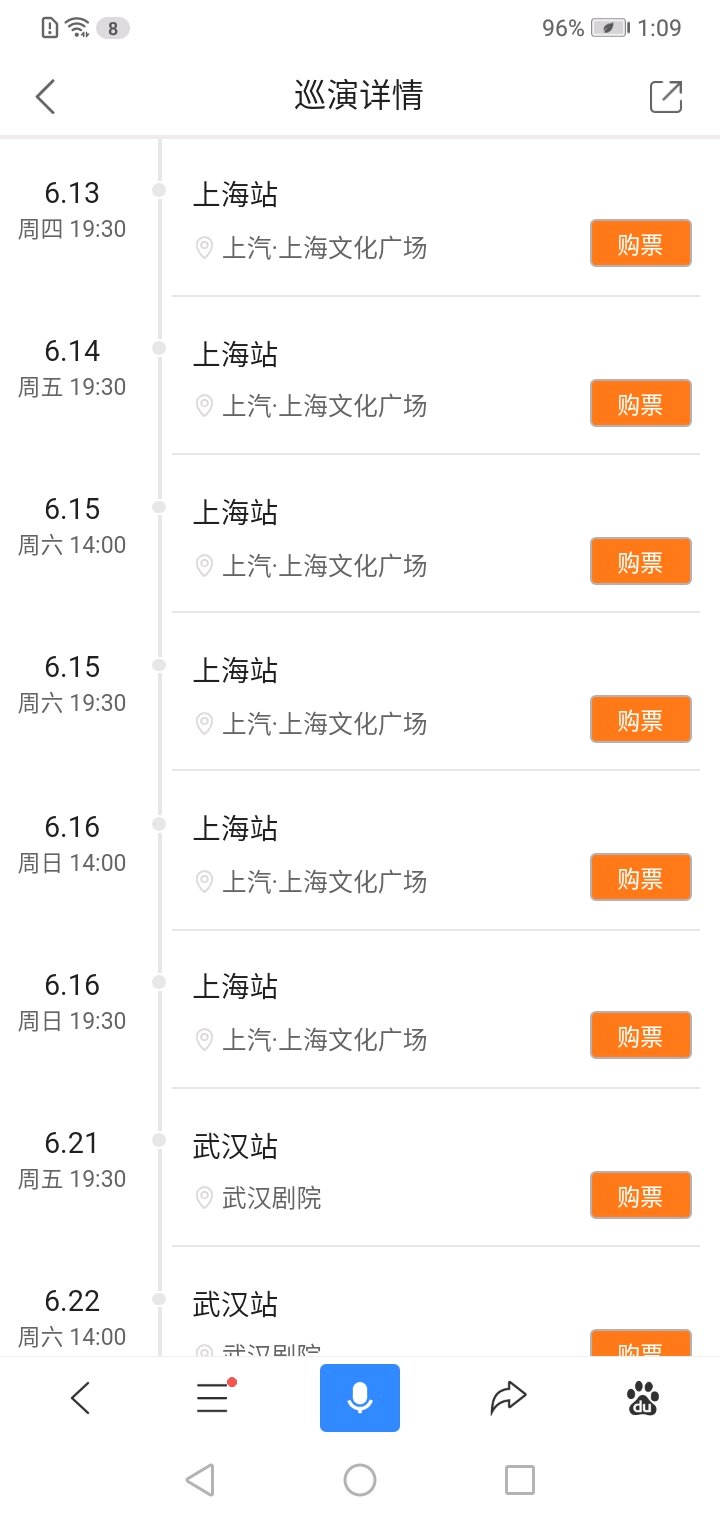Purchase tickets for 6.16 周日 19:30 上海站
The height and width of the screenshot is (1520, 720).
click(x=640, y=1035)
